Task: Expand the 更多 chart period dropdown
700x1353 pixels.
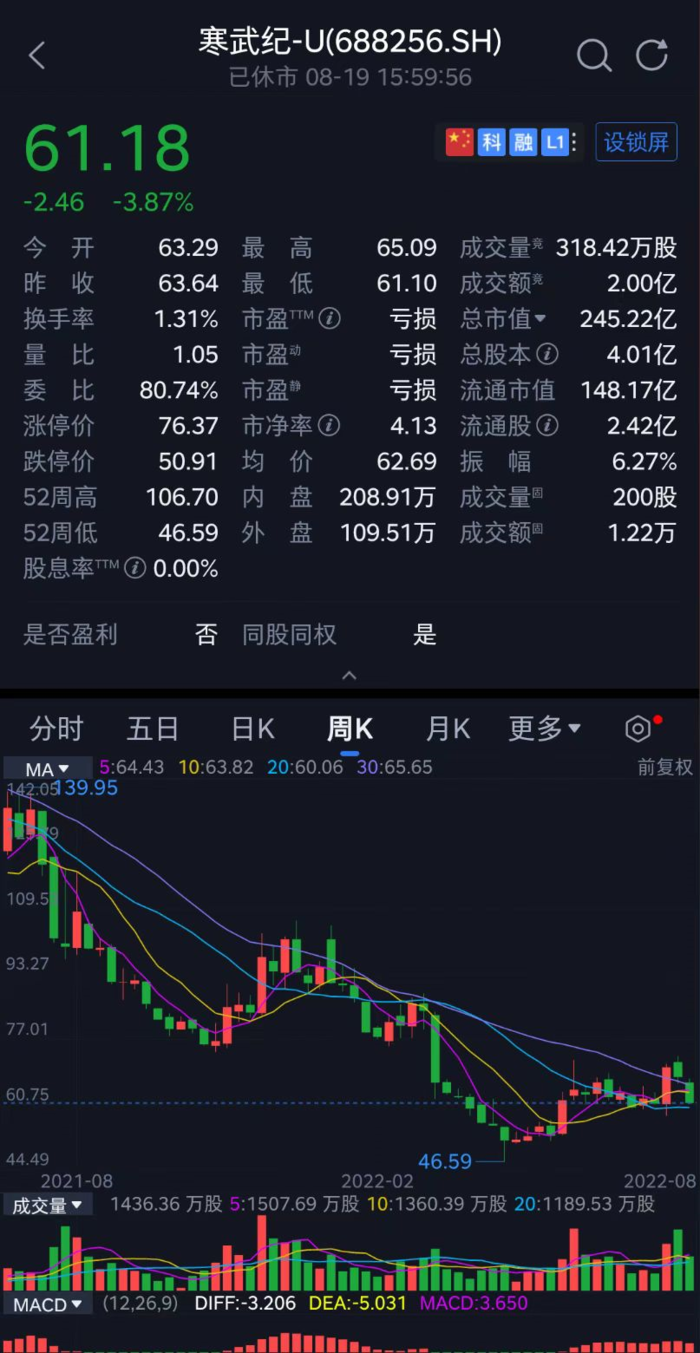Action: click(x=544, y=729)
